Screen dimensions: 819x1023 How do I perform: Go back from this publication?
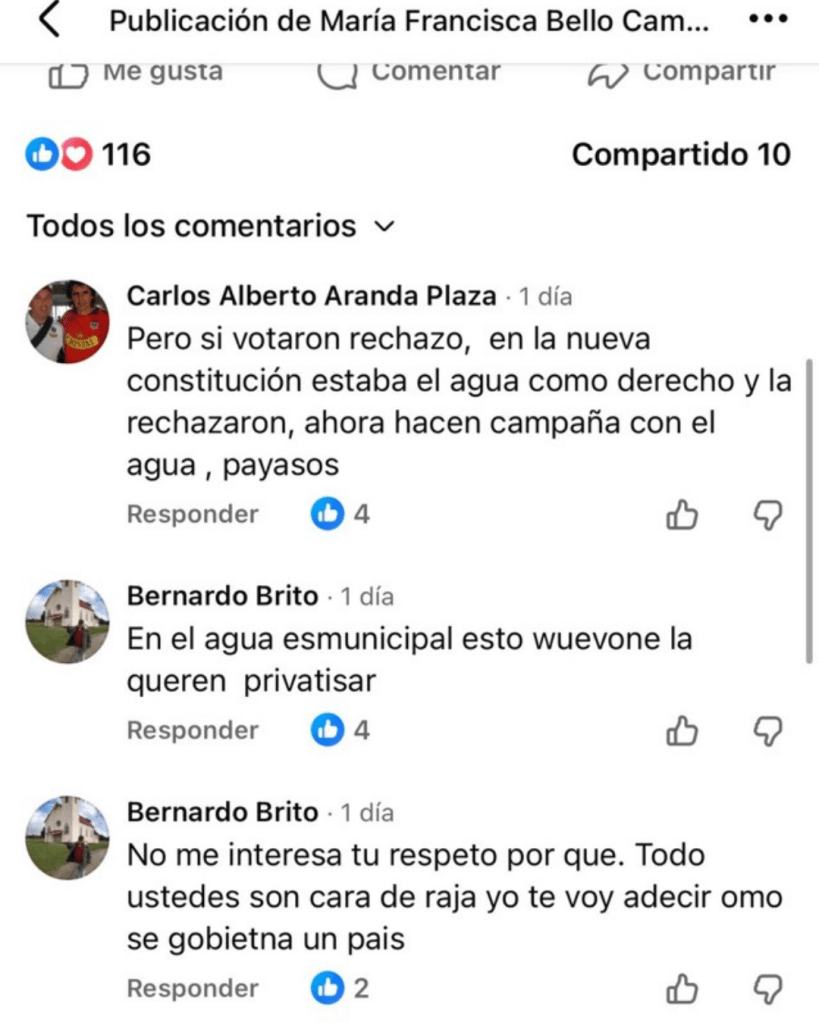pyautogui.click(x=48, y=22)
